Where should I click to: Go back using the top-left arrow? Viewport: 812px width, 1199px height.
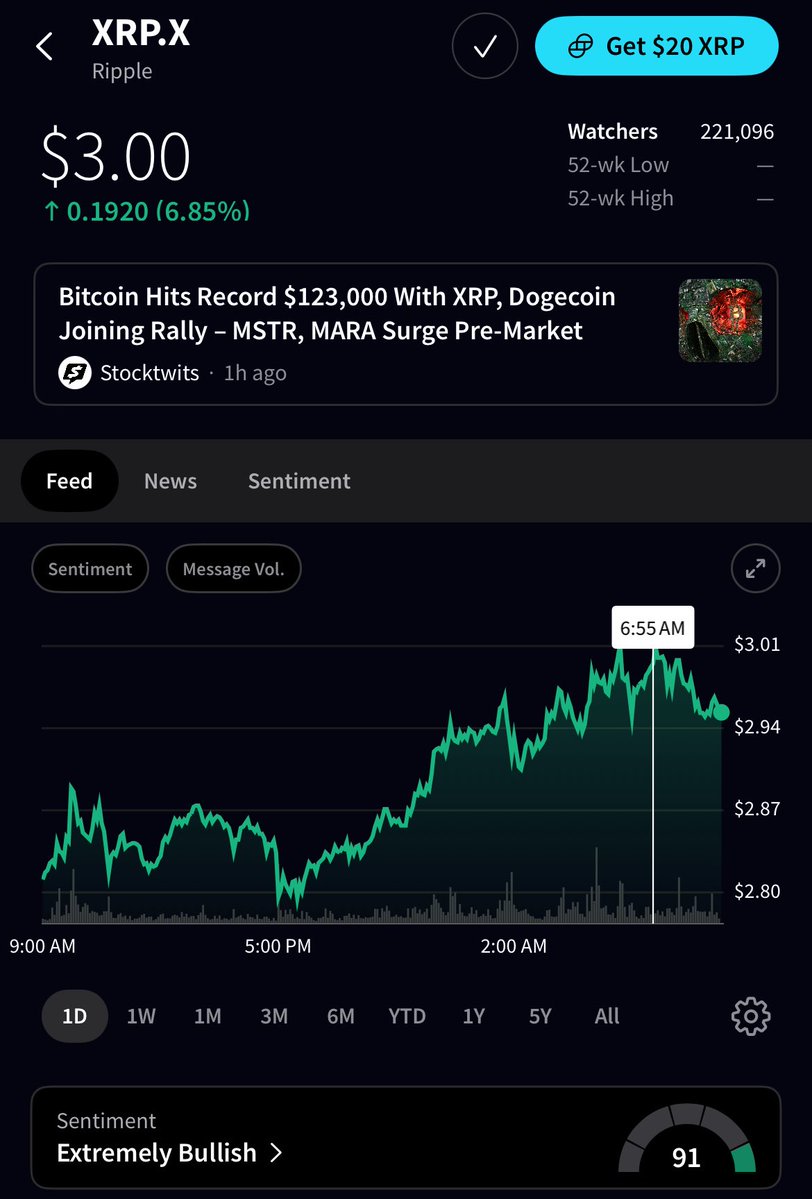point(44,46)
